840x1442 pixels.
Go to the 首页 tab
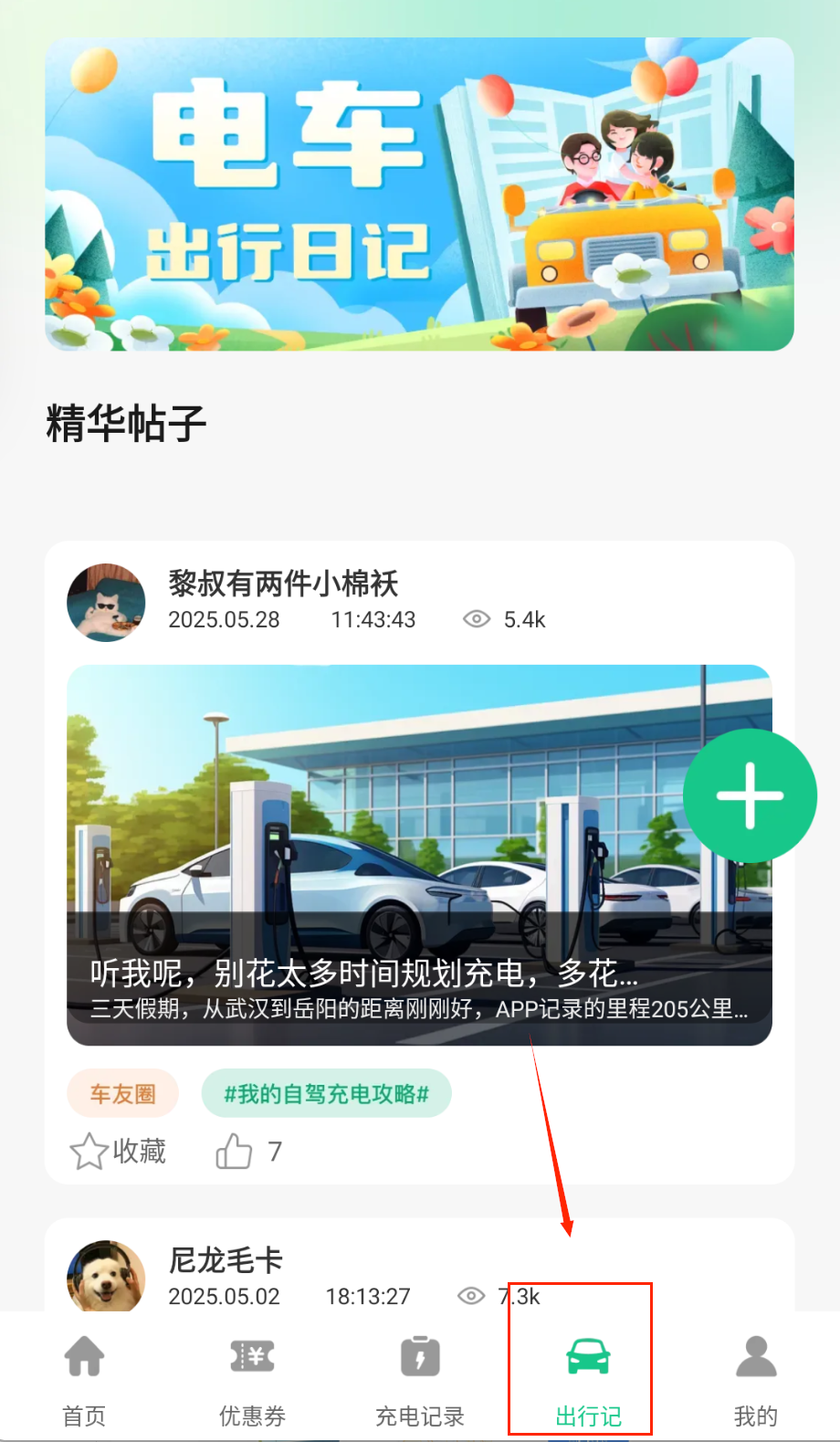pos(84,1379)
